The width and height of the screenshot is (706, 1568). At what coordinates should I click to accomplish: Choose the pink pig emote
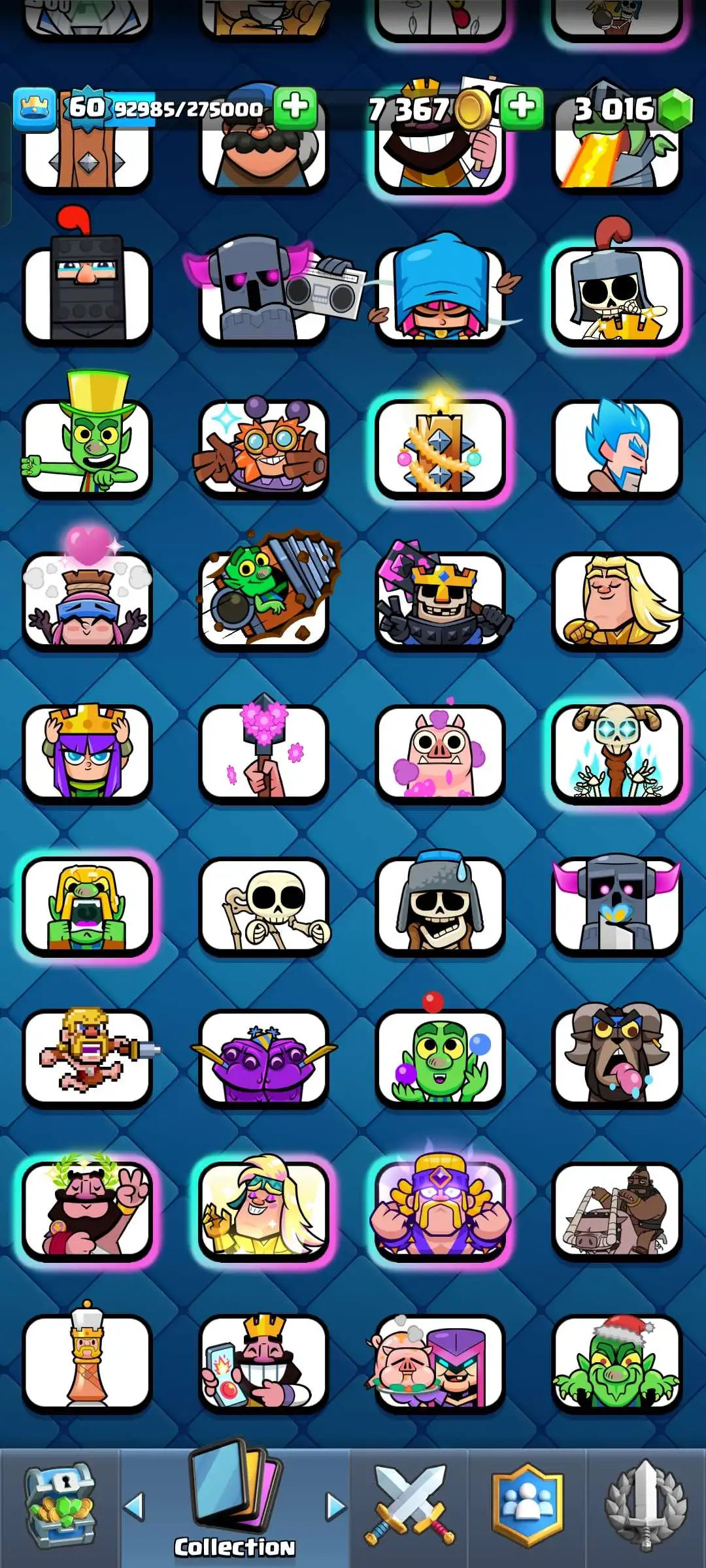(x=441, y=751)
